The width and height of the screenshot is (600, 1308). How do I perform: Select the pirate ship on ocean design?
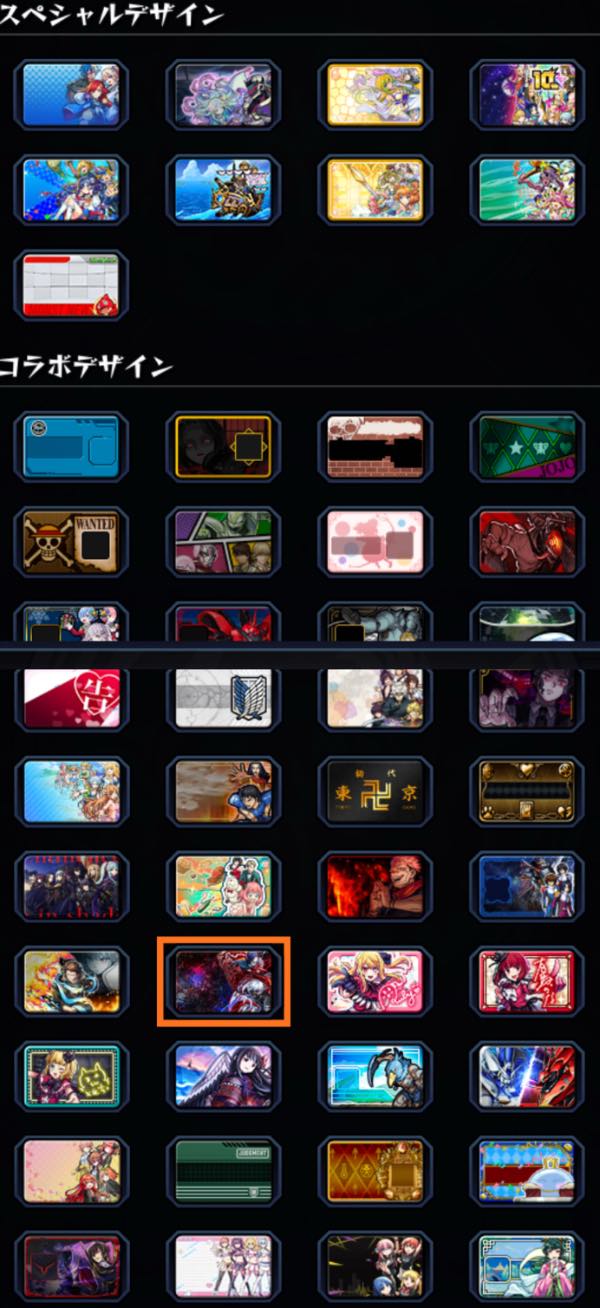coord(223,189)
